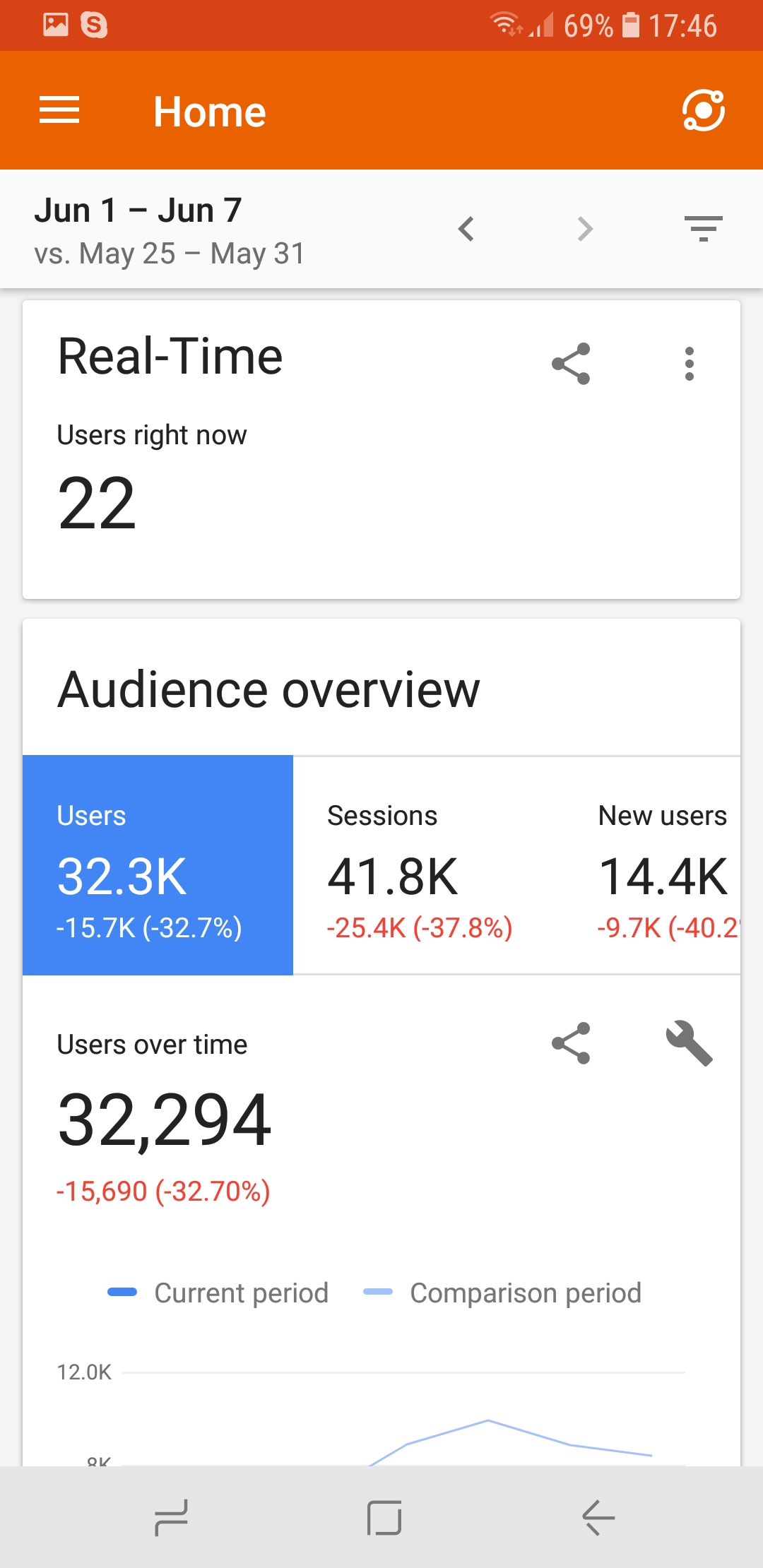Viewport: 763px width, 1568px height.
Task: Share the Users over time chart
Action: point(571,1043)
